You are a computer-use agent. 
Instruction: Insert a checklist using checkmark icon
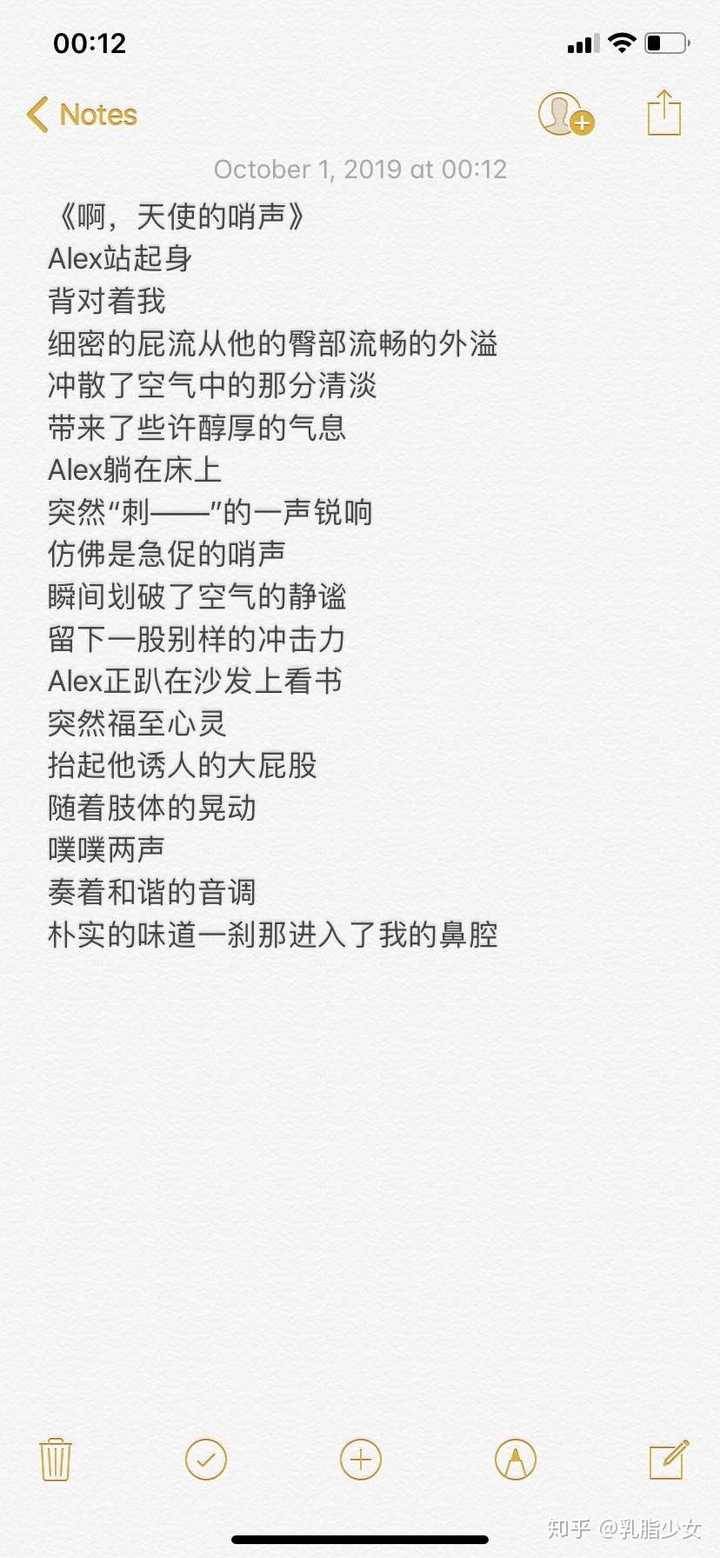pyautogui.click(x=206, y=1459)
